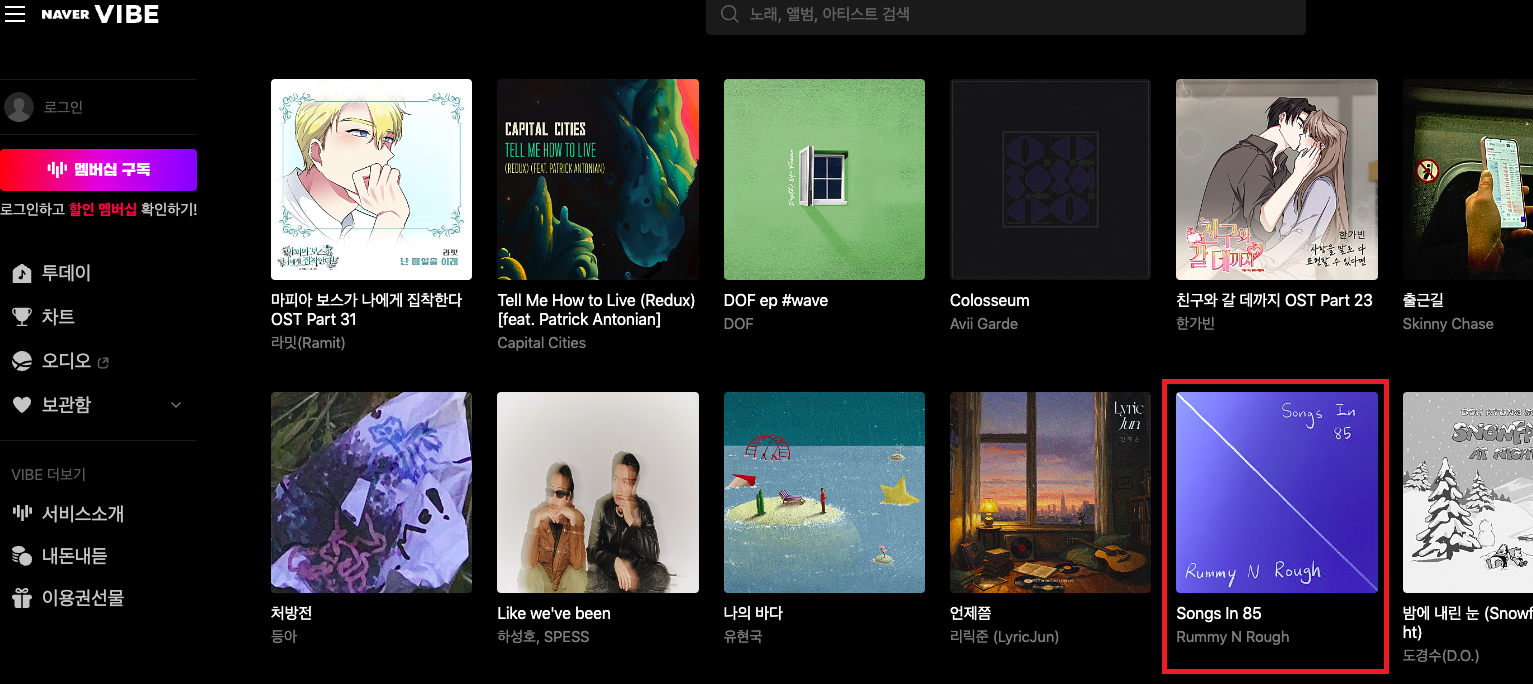This screenshot has width=1533, height=684.
Task: Open 서비스소개 page
Action: pos(82,514)
